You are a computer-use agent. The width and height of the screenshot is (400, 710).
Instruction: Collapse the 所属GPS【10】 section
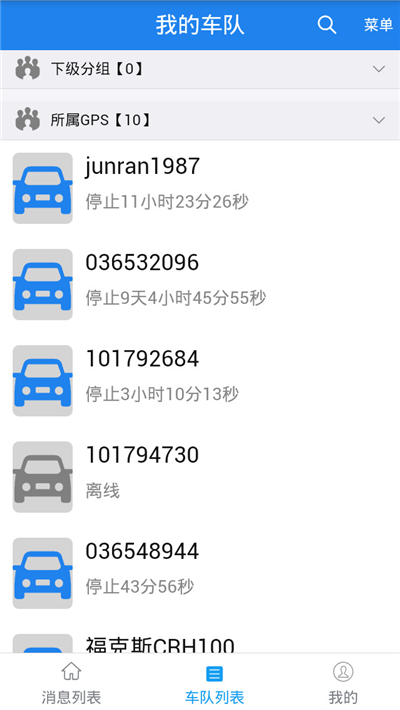200,120
